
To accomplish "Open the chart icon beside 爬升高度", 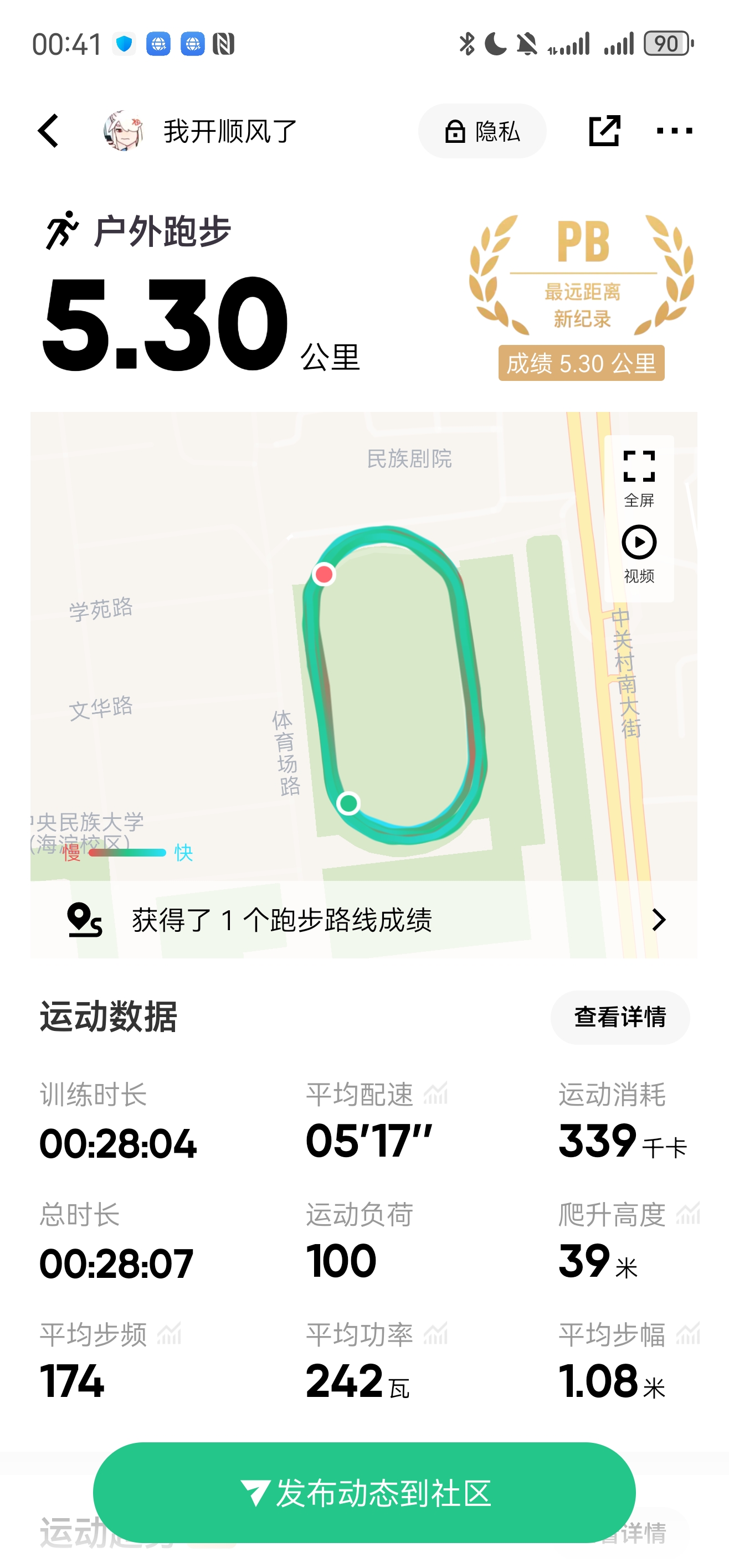I will [688, 1214].
